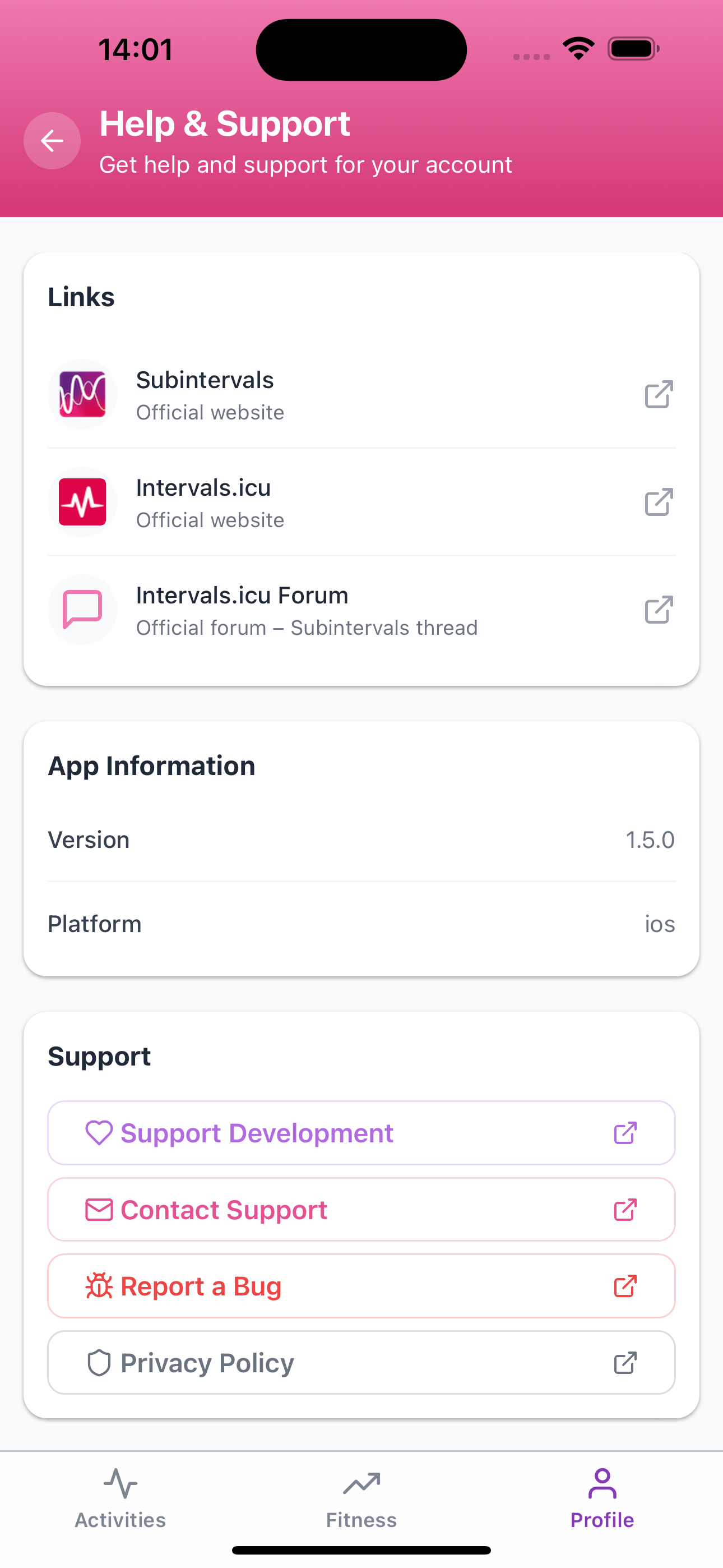723x1568 pixels.
Task: Open the Support Development link
Action: click(361, 1132)
